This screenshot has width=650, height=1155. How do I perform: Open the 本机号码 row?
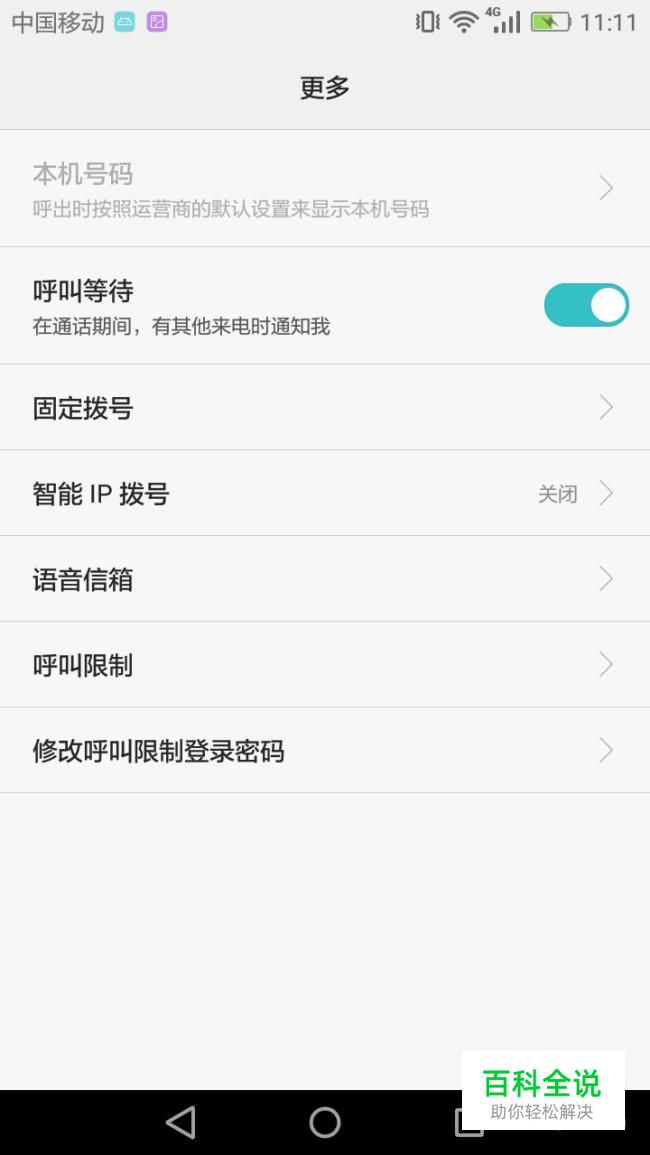325,189
